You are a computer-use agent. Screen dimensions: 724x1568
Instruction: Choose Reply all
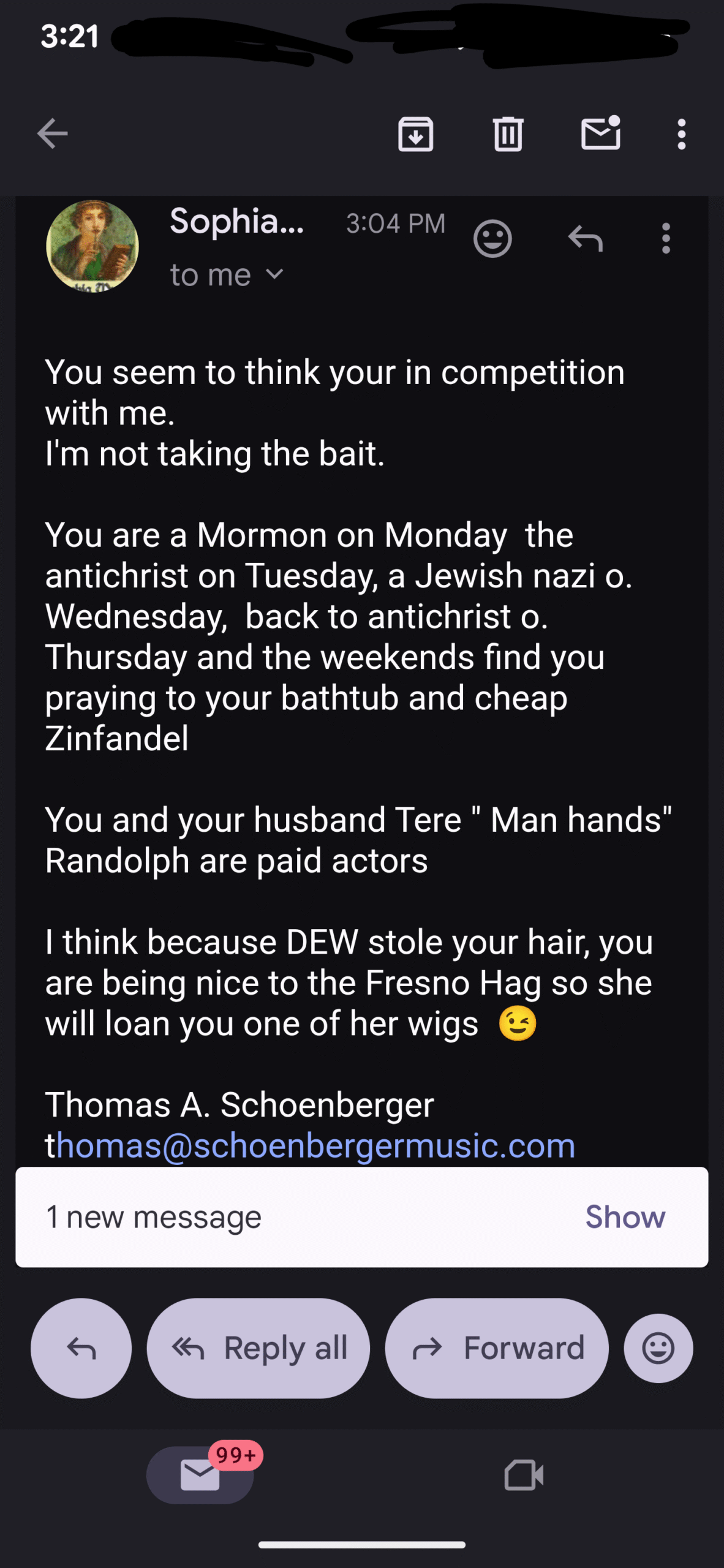(258, 1348)
